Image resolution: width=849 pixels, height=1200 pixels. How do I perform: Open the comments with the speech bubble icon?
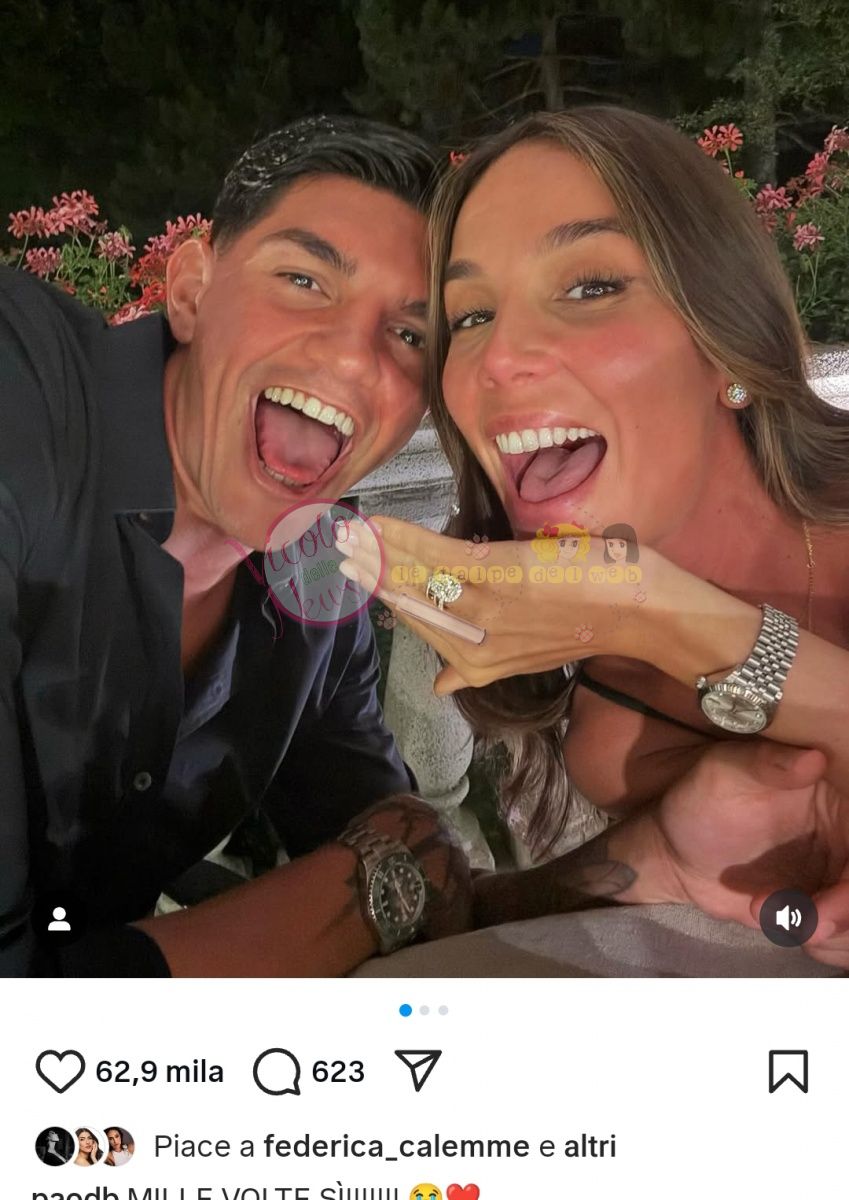click(x=277, y=1072)
